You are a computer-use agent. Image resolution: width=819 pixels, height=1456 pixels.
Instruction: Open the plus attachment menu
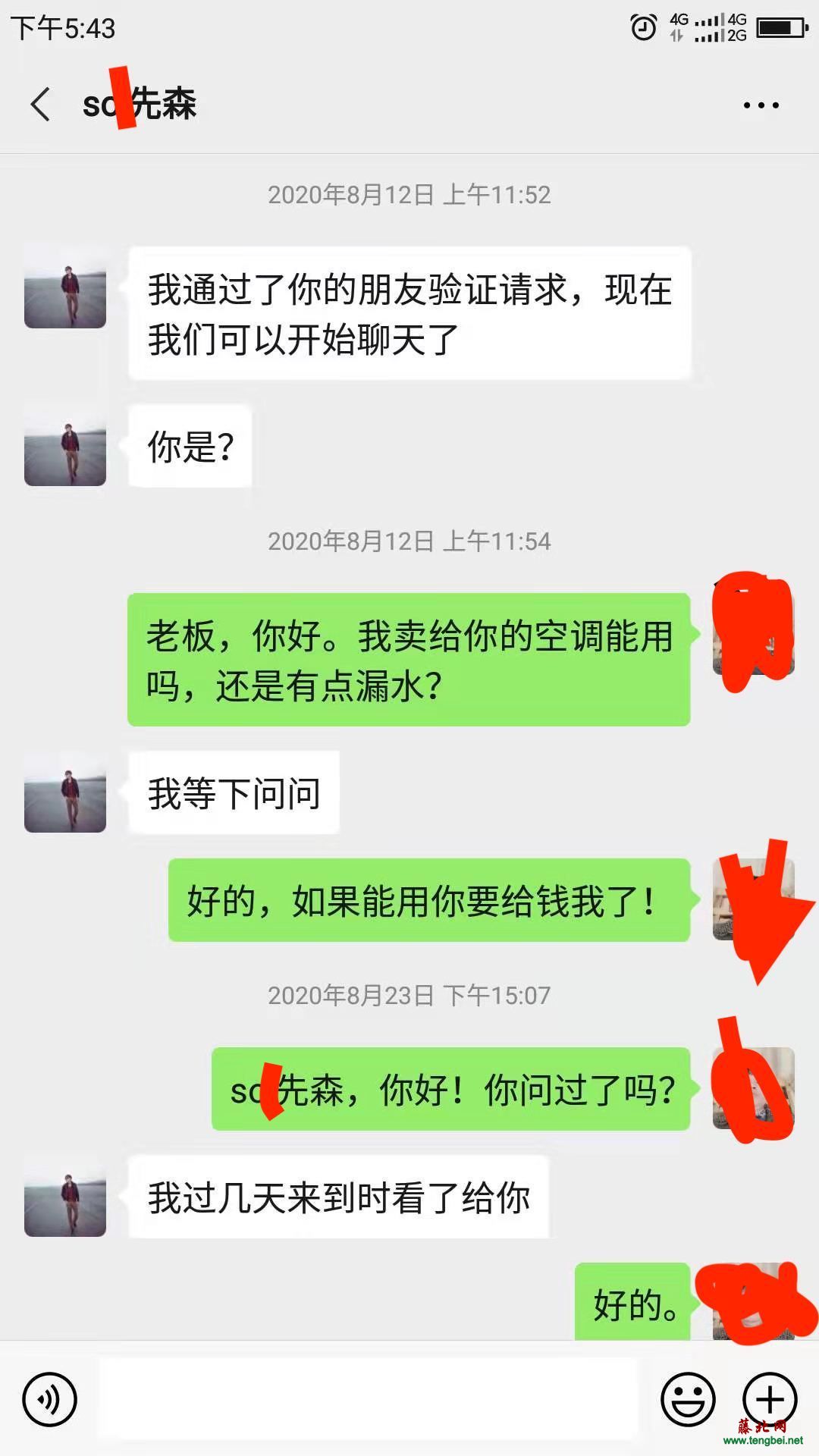click(x=769, y=1399)
